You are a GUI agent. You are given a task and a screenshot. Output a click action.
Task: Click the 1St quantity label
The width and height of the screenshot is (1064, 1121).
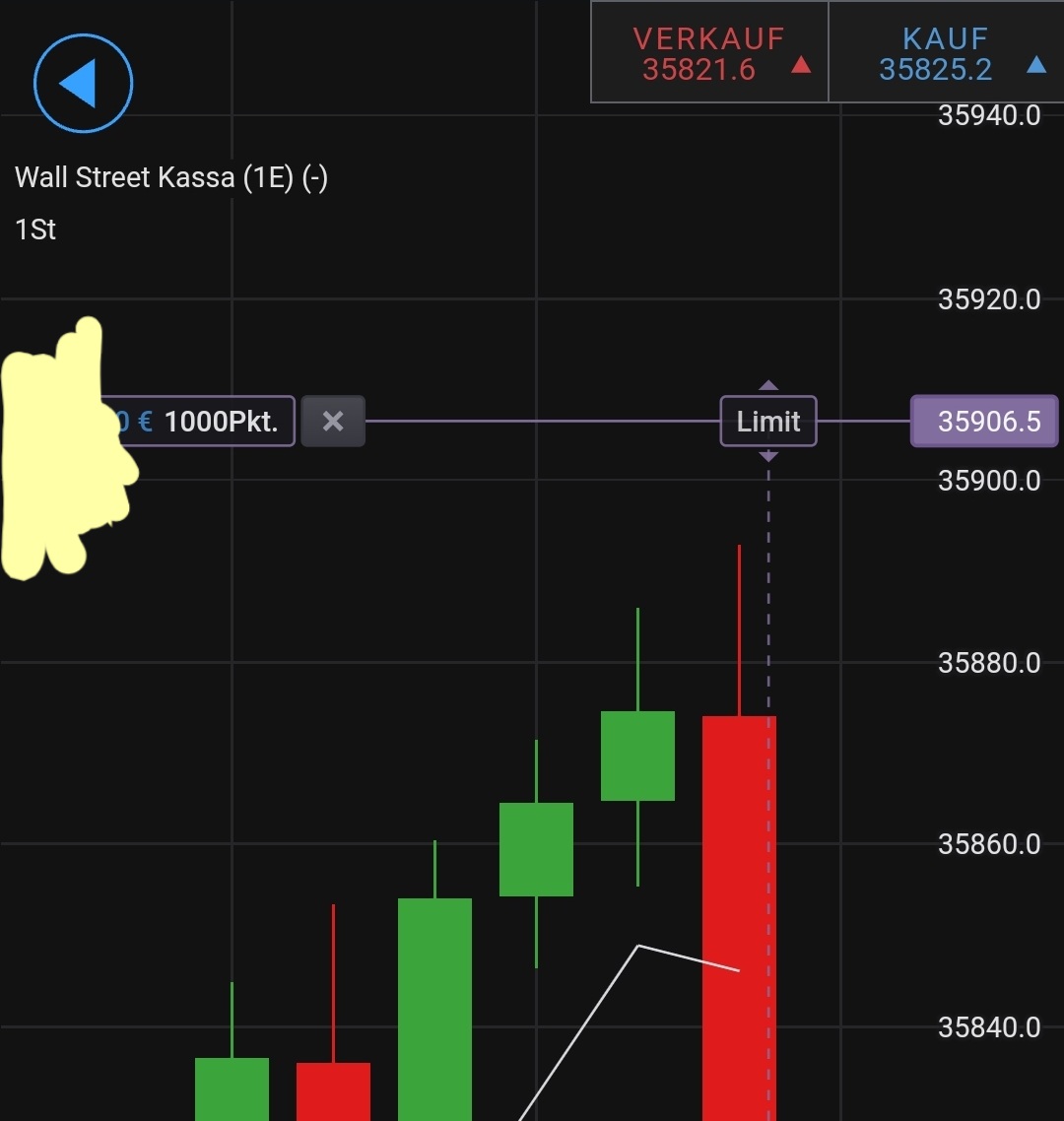coord(34,229)
